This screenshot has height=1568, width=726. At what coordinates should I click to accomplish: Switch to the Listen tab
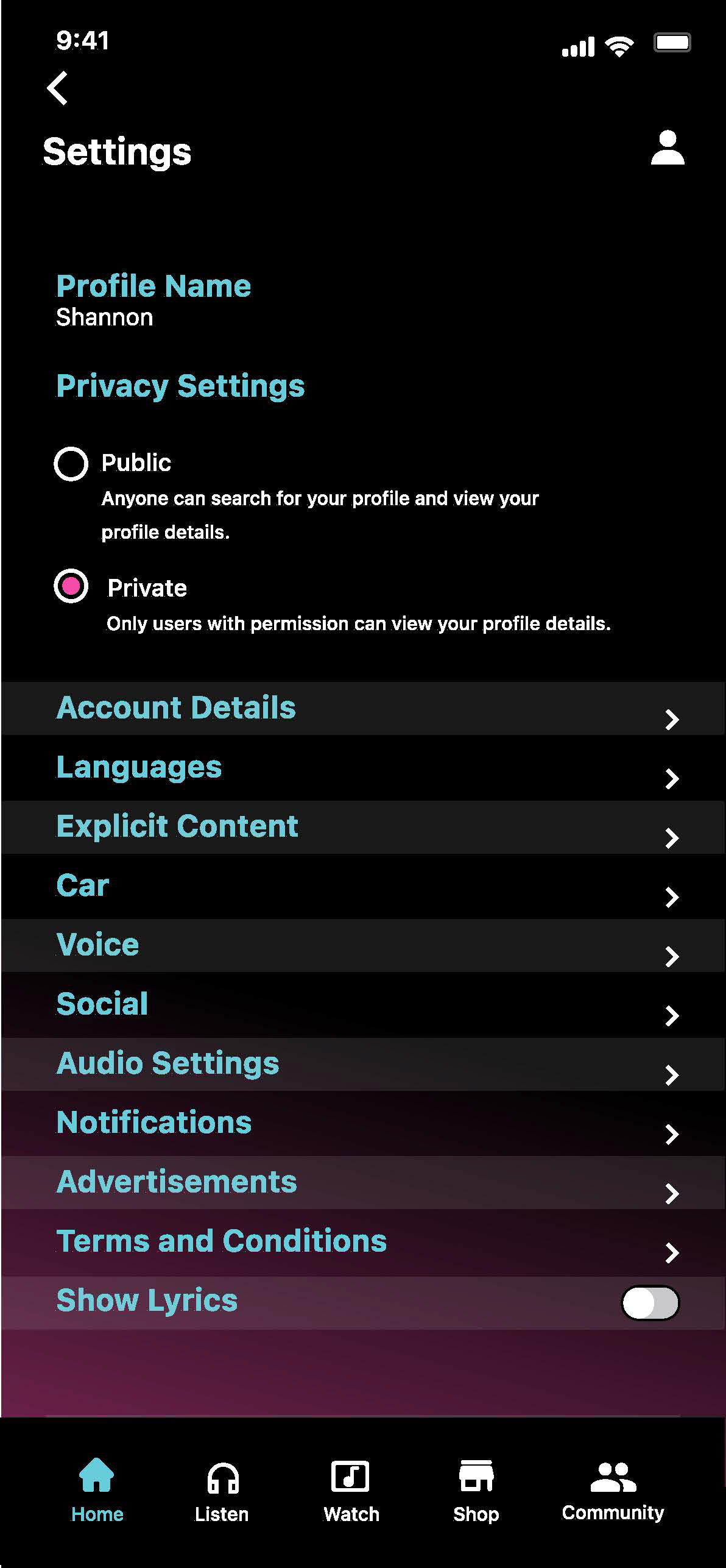pos(222,1489)
